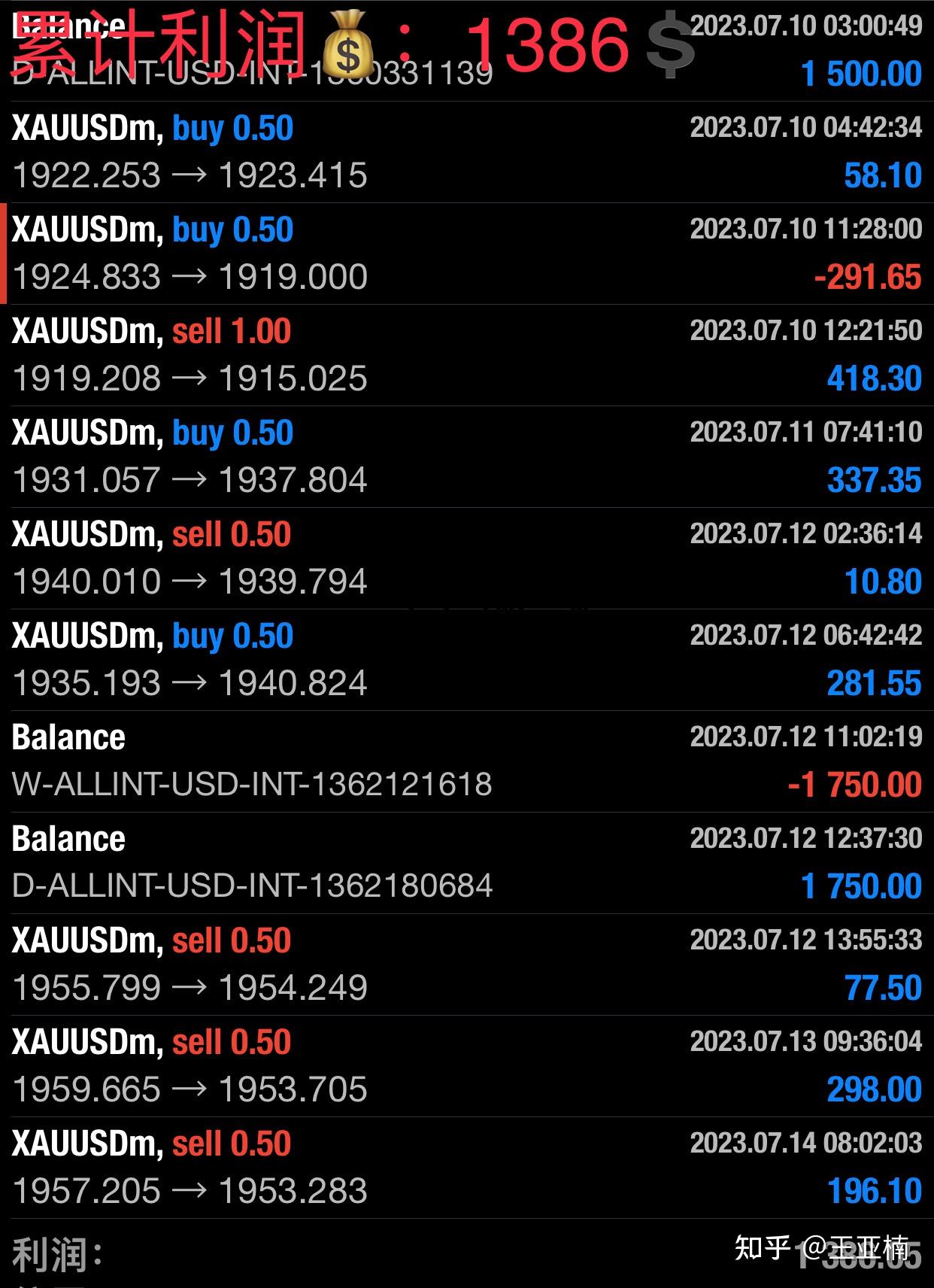Image resolution: width=934 pixels, height=1288 pixels.
Task: Open the buy trade dated 2023.07.12 06:42:42
Action: click(x=466, y=658)
